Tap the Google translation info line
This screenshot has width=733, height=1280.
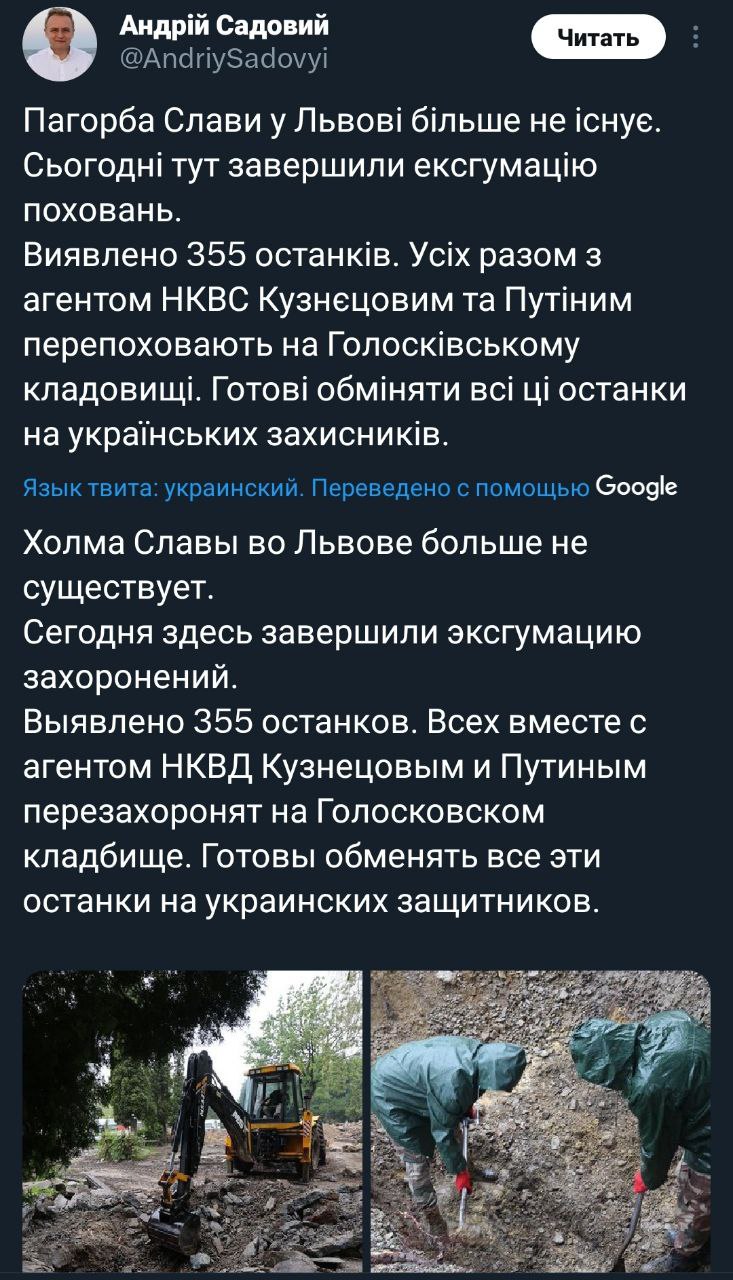click(x=350, y=488)
